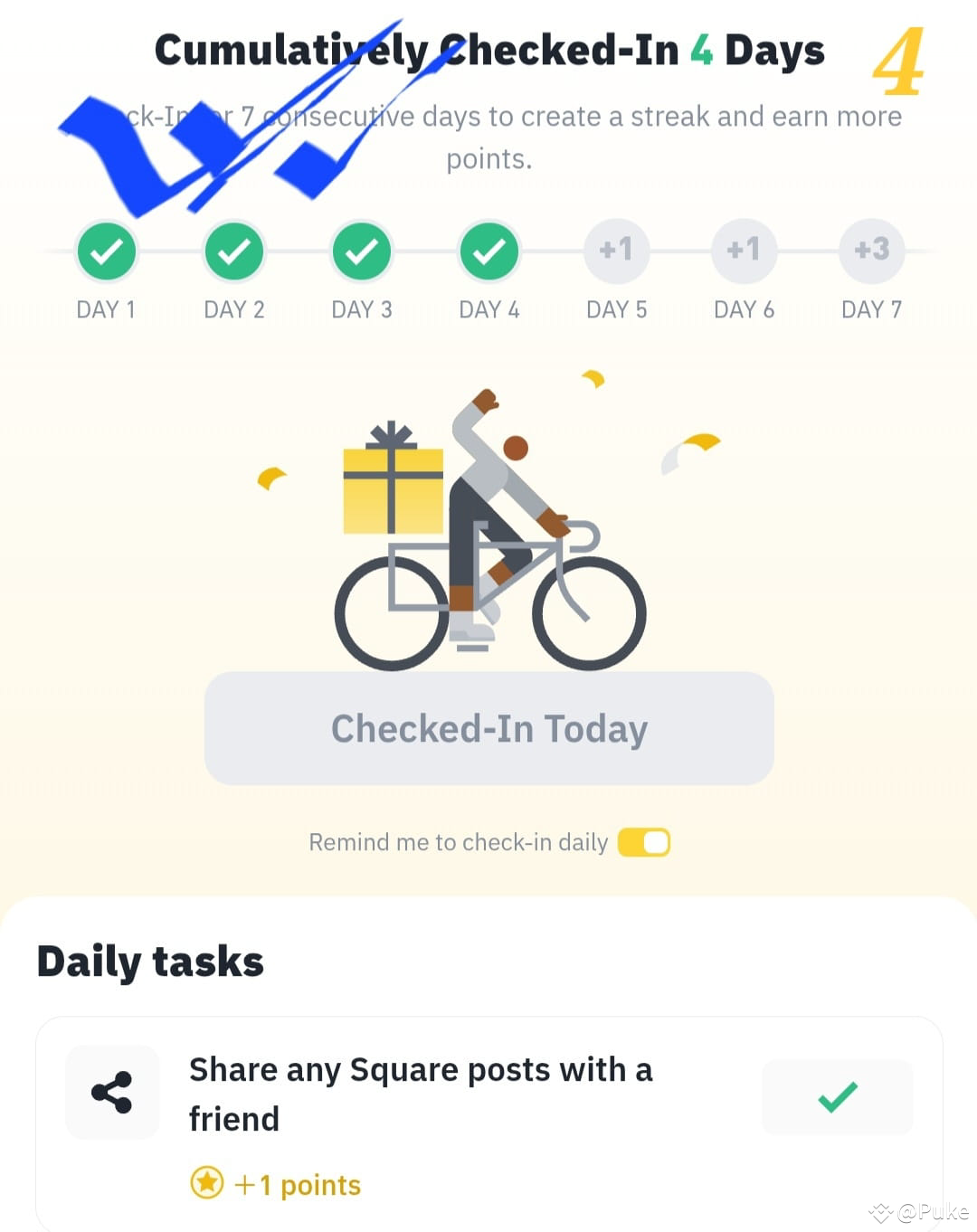The image size is (977, 1232).
Task: Select the +1 reward icon on Day 6
Action: pyautogui.click(x=744, y=251)
